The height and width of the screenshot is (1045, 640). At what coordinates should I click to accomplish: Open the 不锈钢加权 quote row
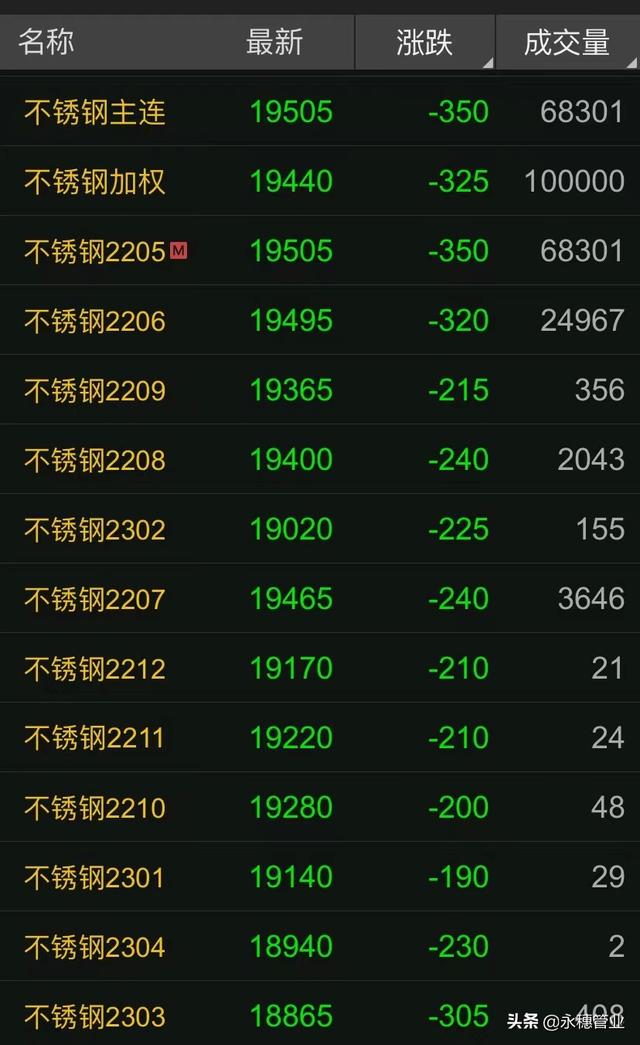click(95, 182)
